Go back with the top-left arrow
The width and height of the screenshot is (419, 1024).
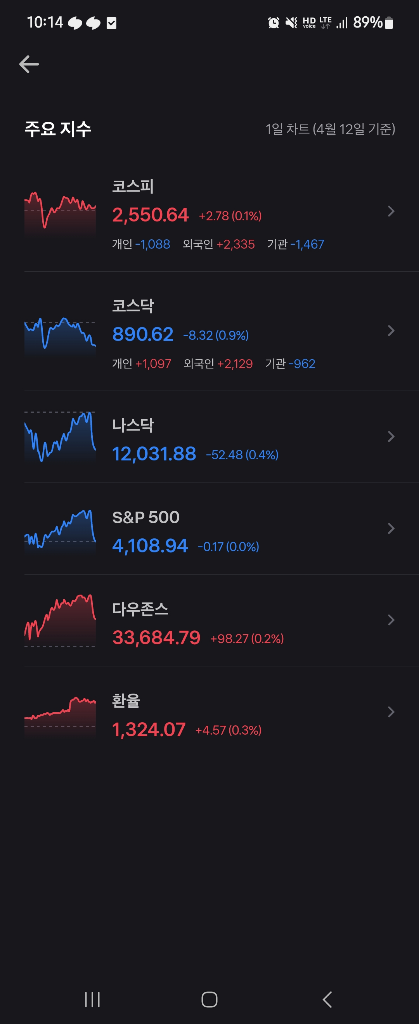click(29, 64)
